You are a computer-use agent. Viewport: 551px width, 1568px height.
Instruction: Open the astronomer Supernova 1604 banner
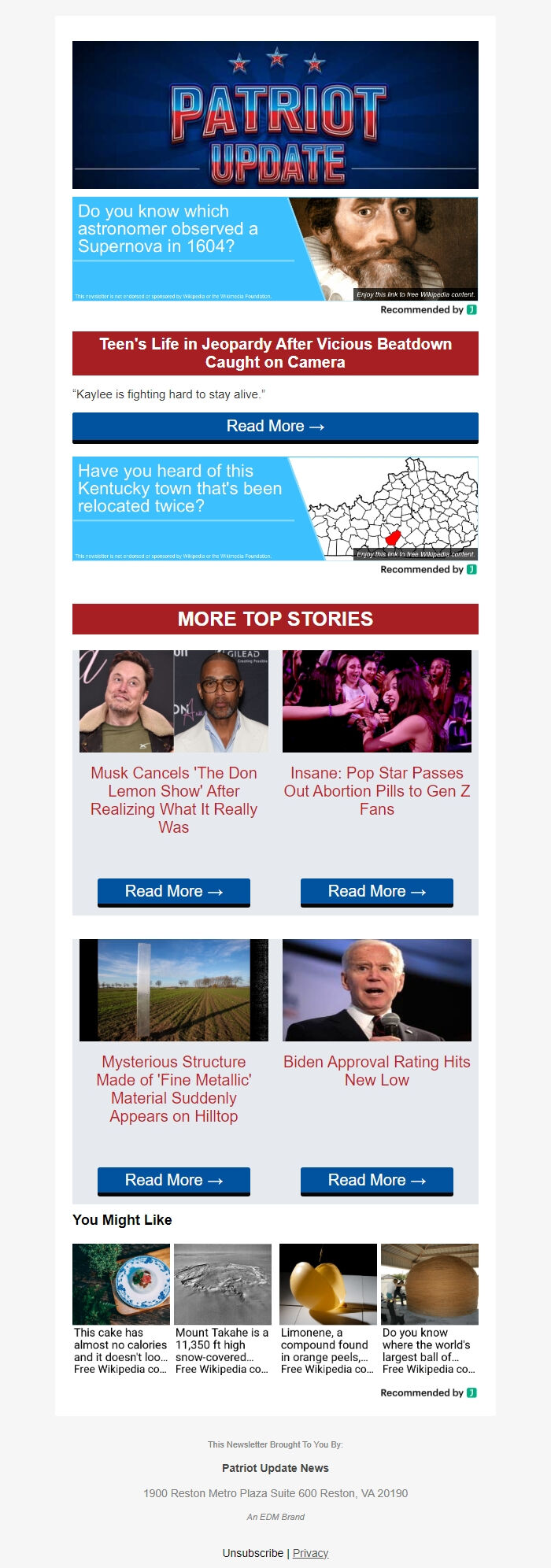pyautogui.click(x=275, y=249)
